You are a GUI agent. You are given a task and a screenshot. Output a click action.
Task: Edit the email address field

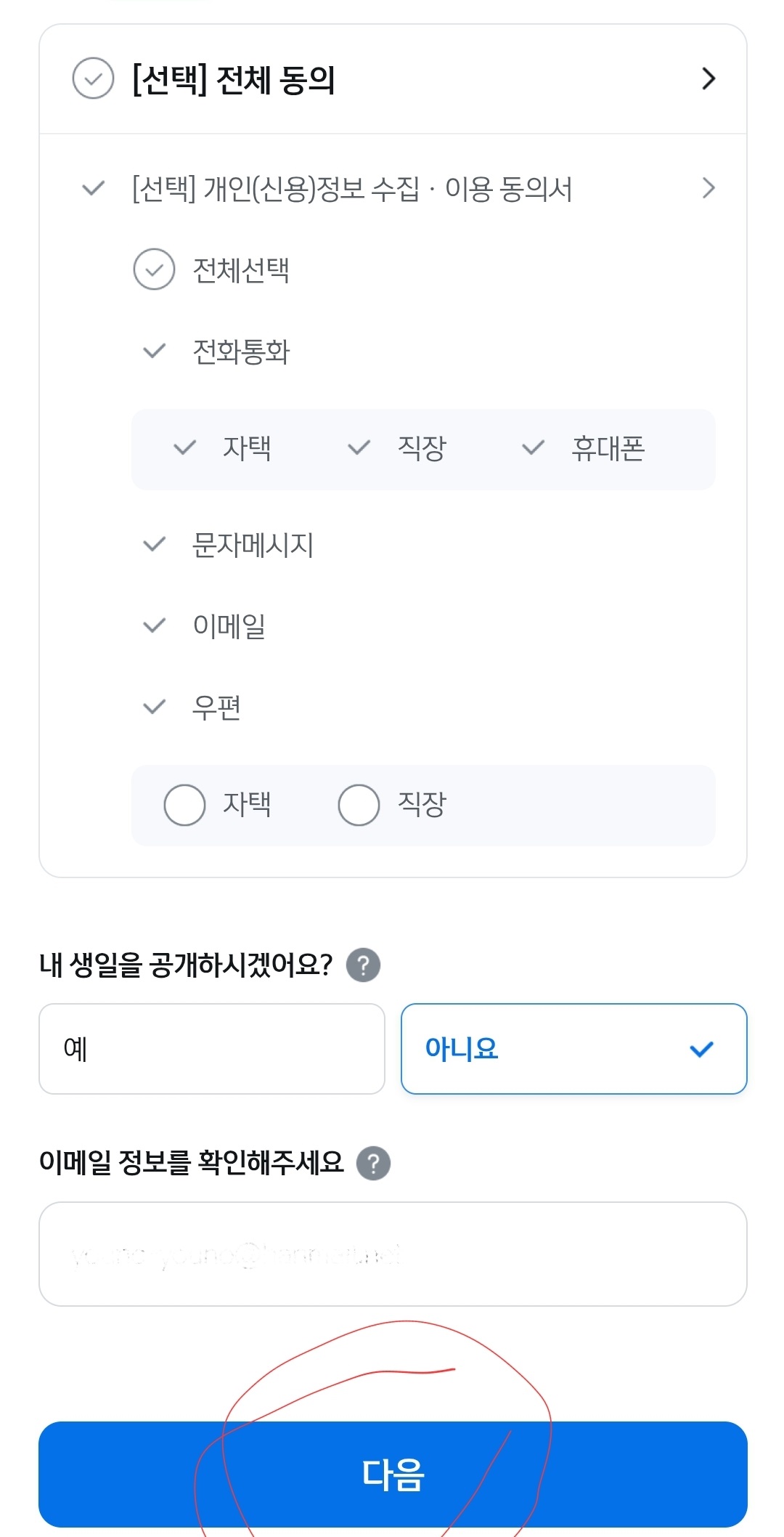click(393, 1254)
